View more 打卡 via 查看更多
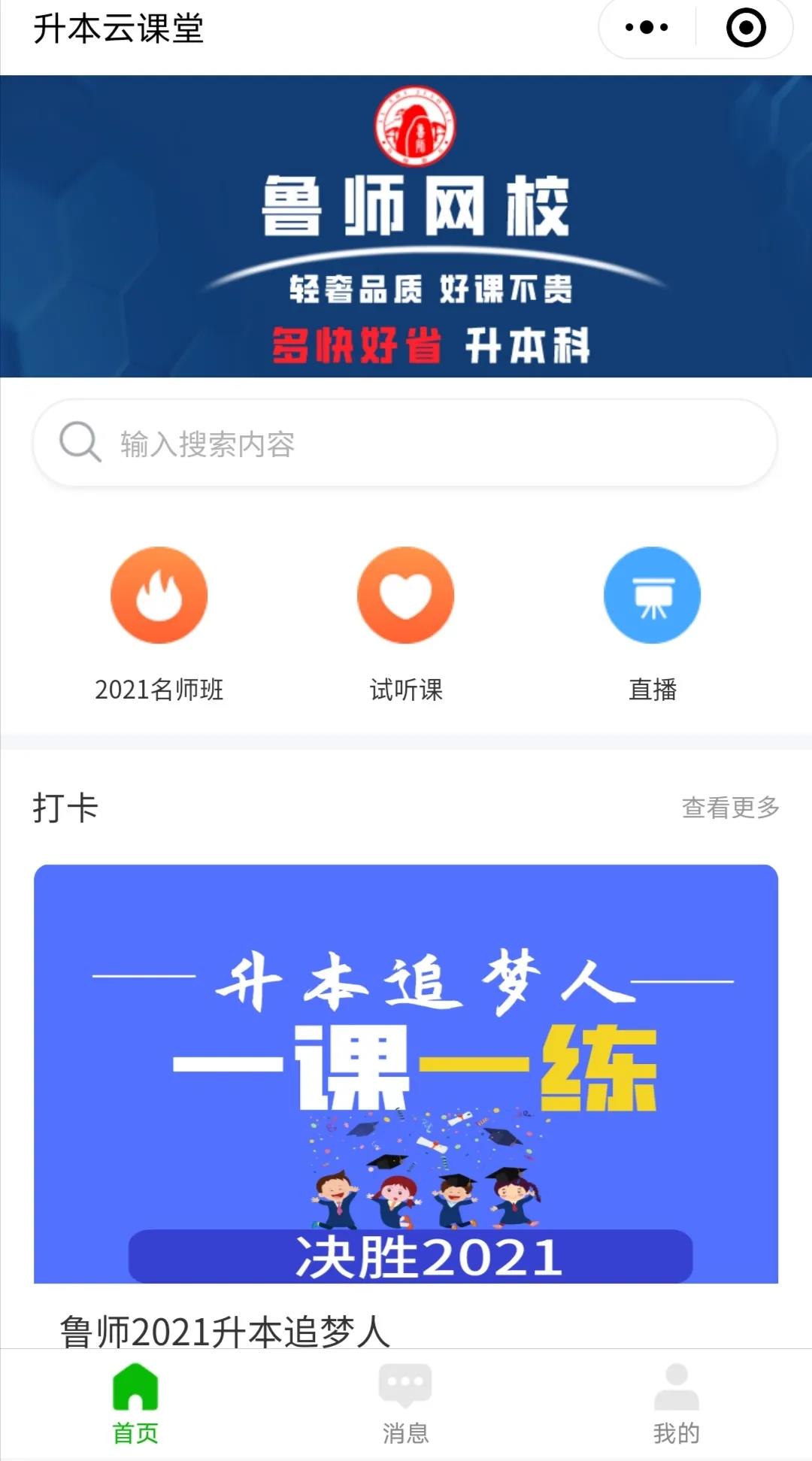812x1461 pixels. click(x=730, y=808)
